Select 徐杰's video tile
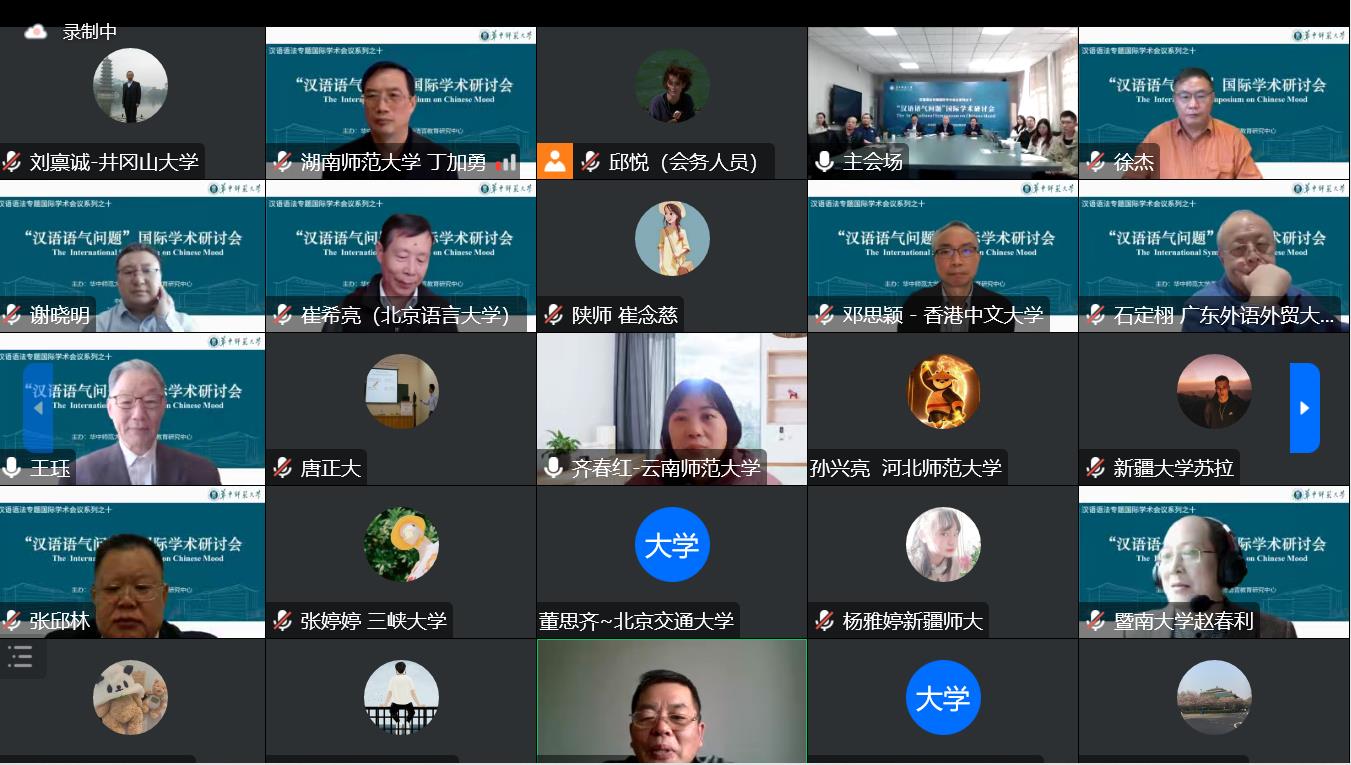Screen dimensions: 1351x765 (x=1214, y=103)
